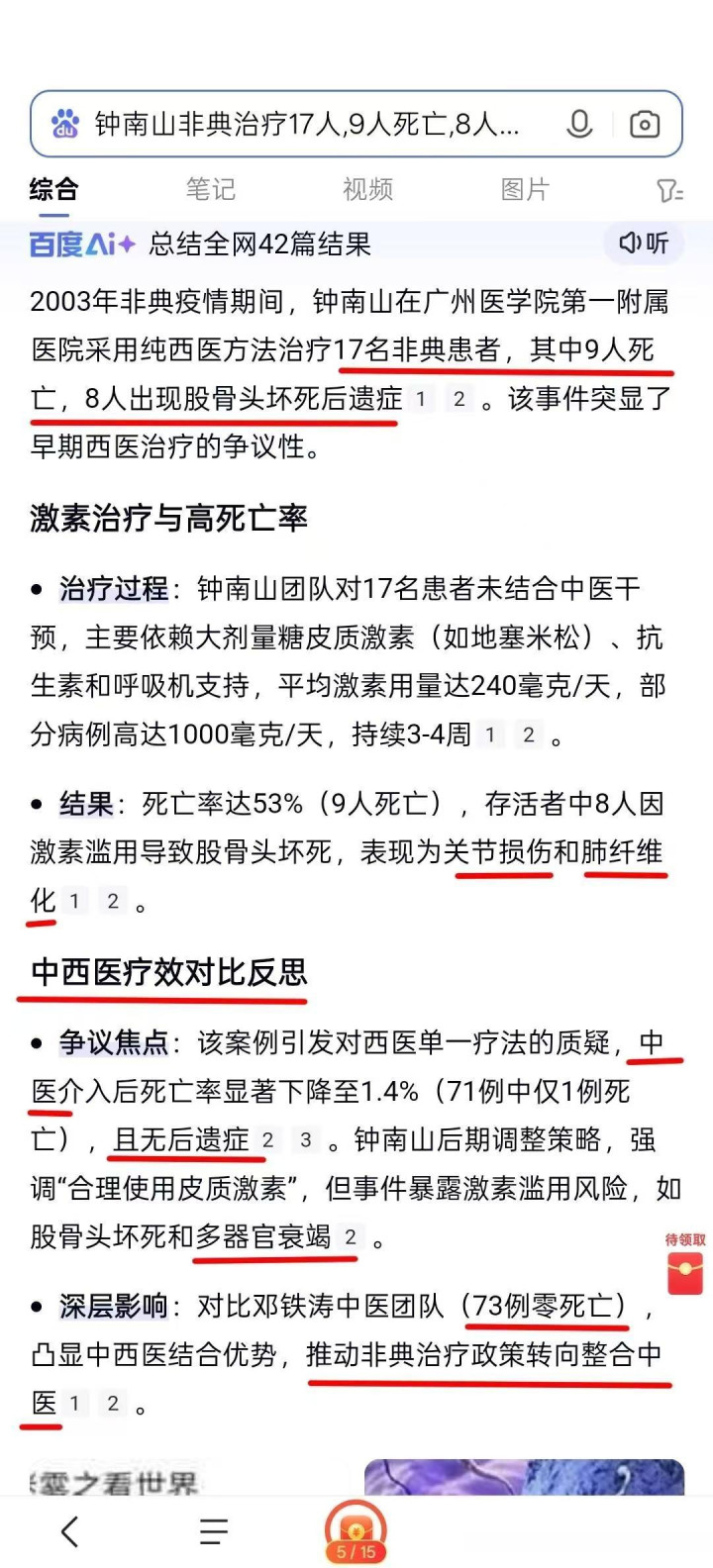Open camera image search
713x1568 pixels.
coord(645,125)
